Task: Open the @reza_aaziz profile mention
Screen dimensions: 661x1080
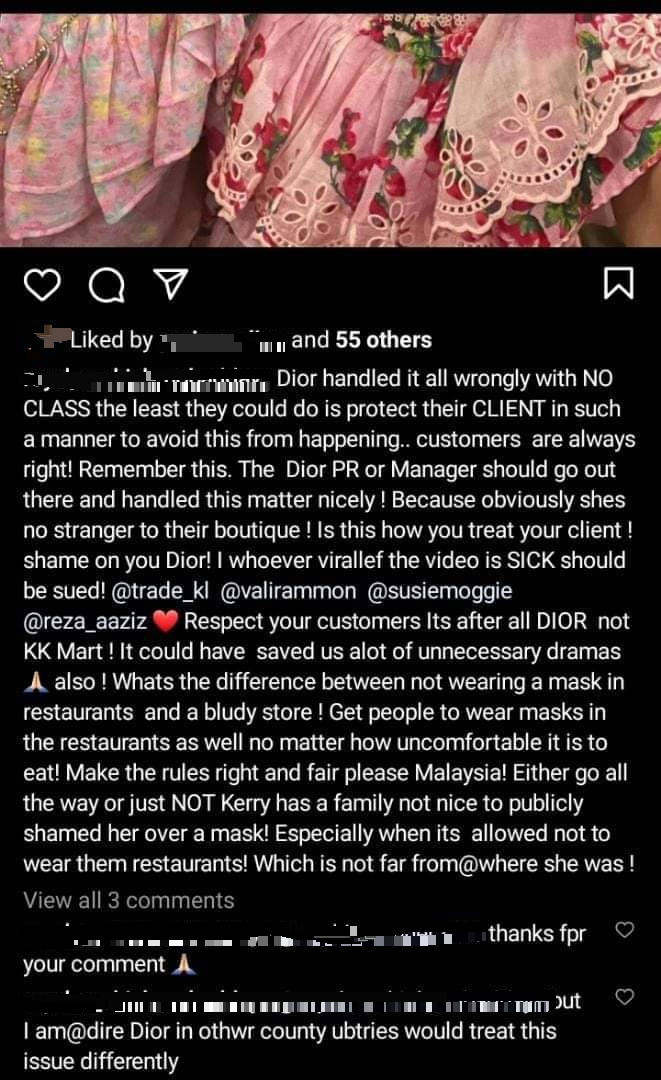Action: pyautogui.click(x=85, y=621)
